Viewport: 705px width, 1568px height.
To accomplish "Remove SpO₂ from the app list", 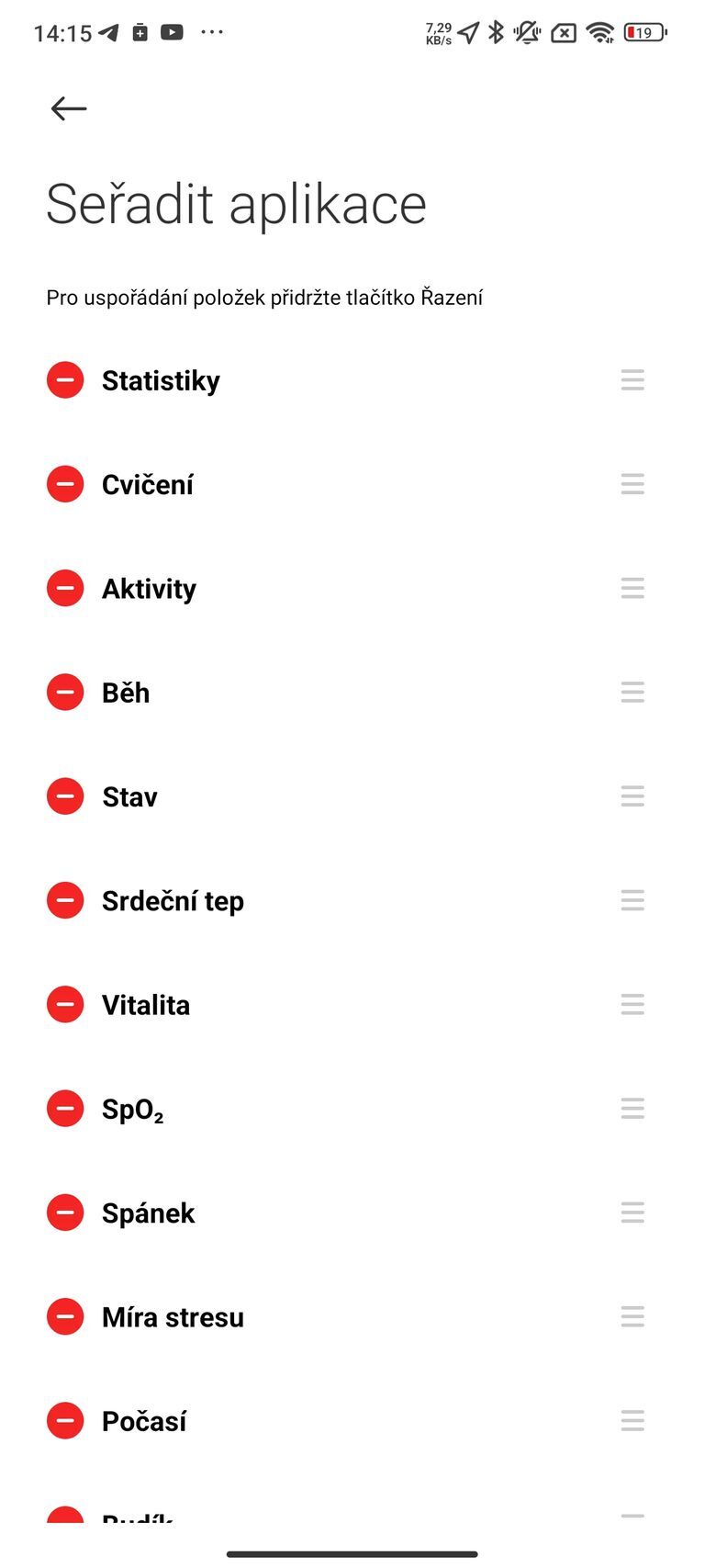I will click(x=65, y=1109).
